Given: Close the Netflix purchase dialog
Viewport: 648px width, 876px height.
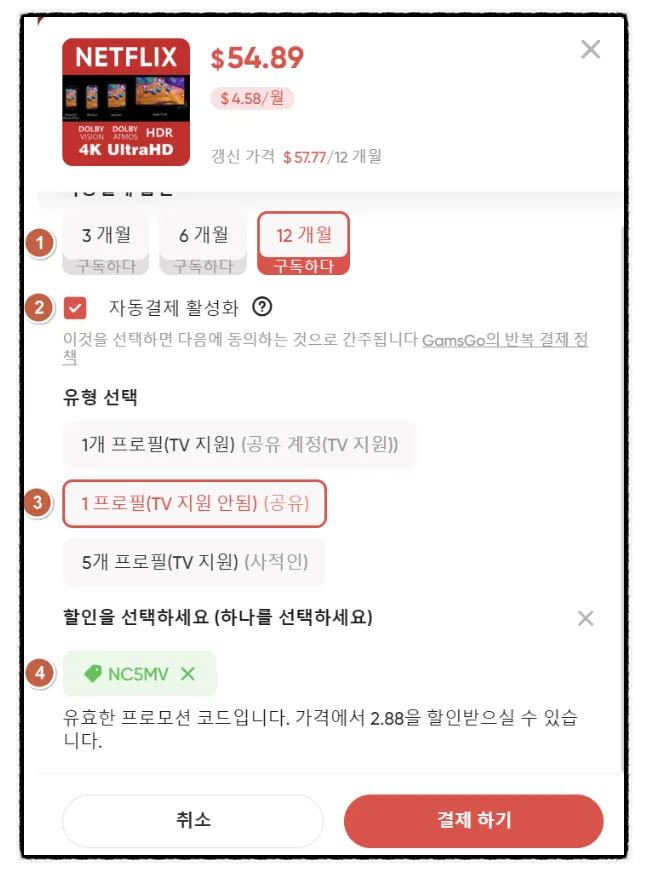Looking at the screenshot, I should pos(591,49).
